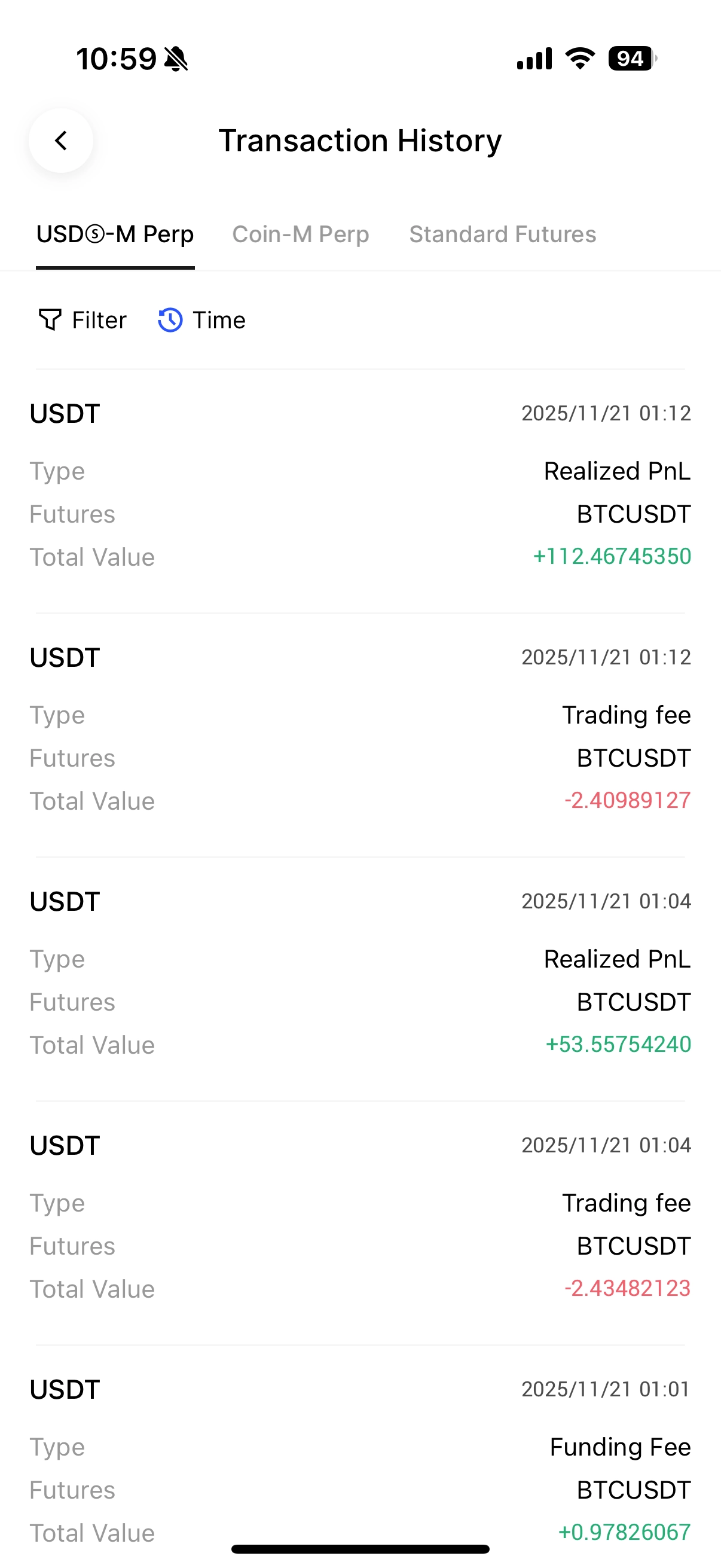Open the Time range selector
The image size is (721, 1568).
point(202,320)
